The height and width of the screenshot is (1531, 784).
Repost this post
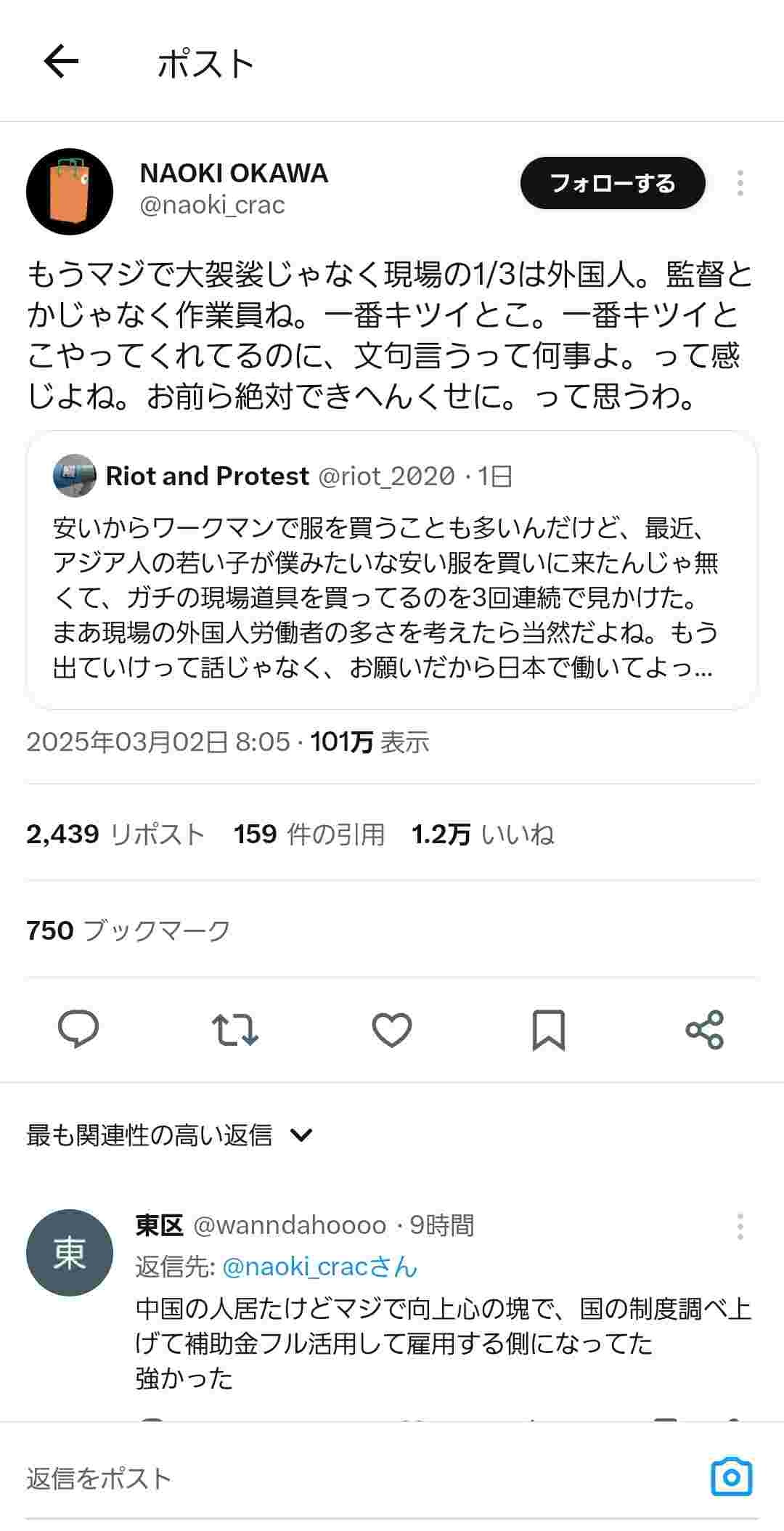(x=235, y=1029)
